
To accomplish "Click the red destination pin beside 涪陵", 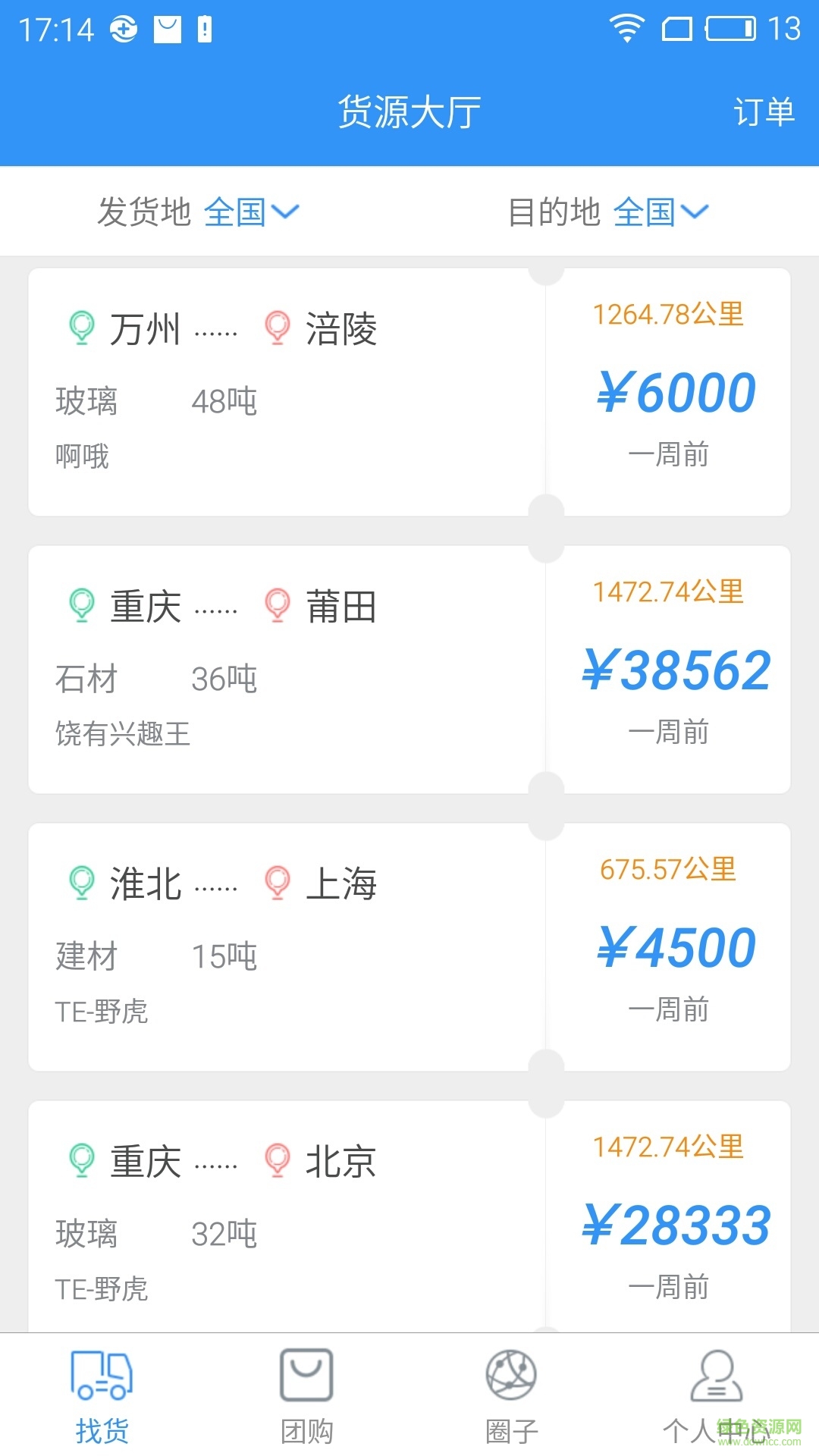I will tap(278, 328).
